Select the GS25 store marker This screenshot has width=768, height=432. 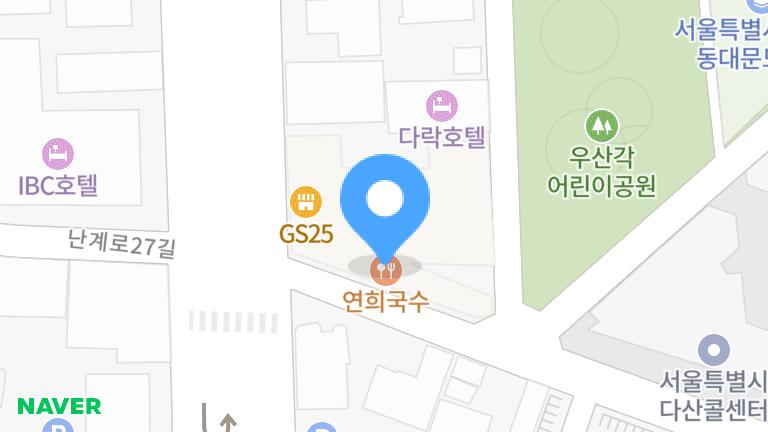coord(305,202)
